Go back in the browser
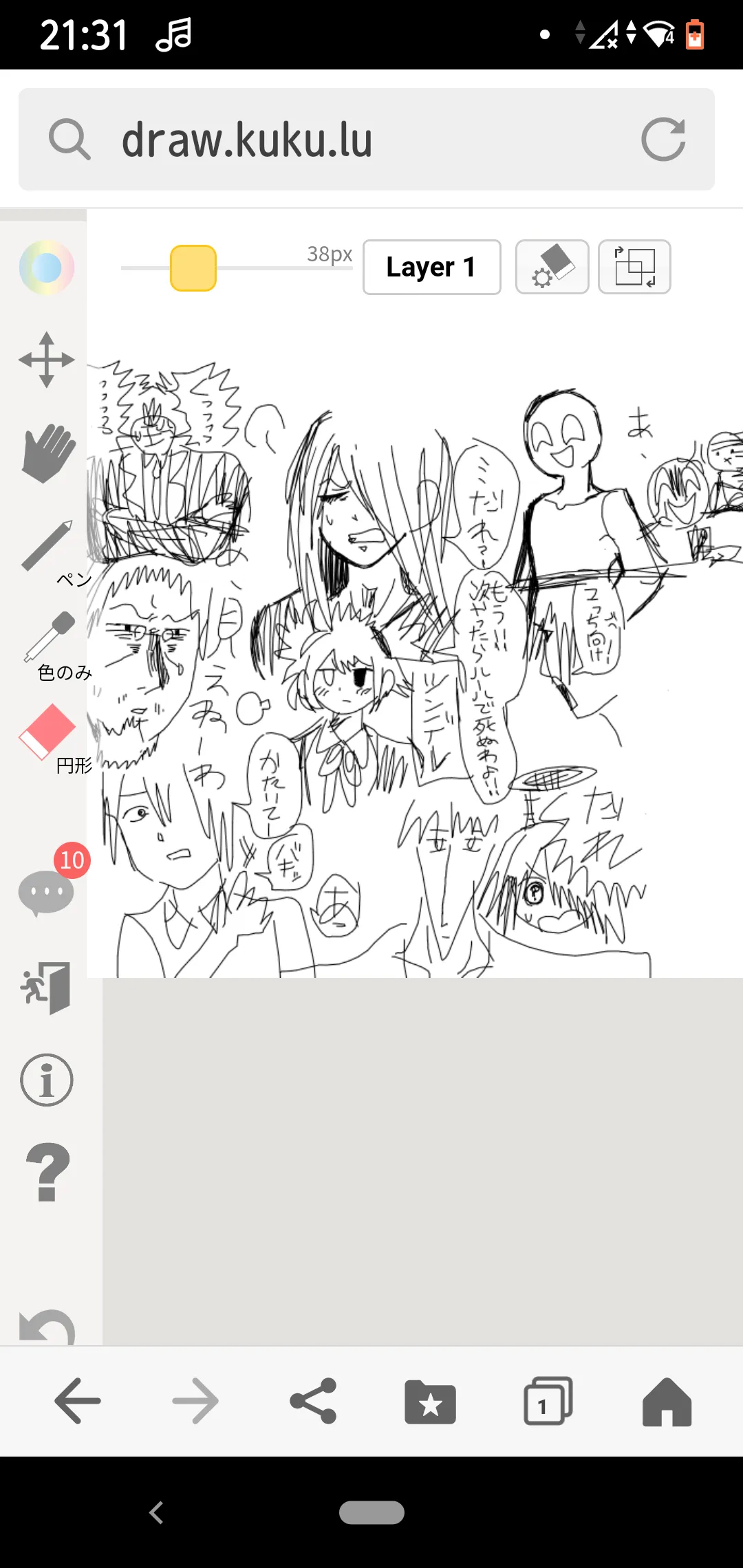Image resolution: width=743 pixels, height=1568 pixels. tap(77, 1400)
